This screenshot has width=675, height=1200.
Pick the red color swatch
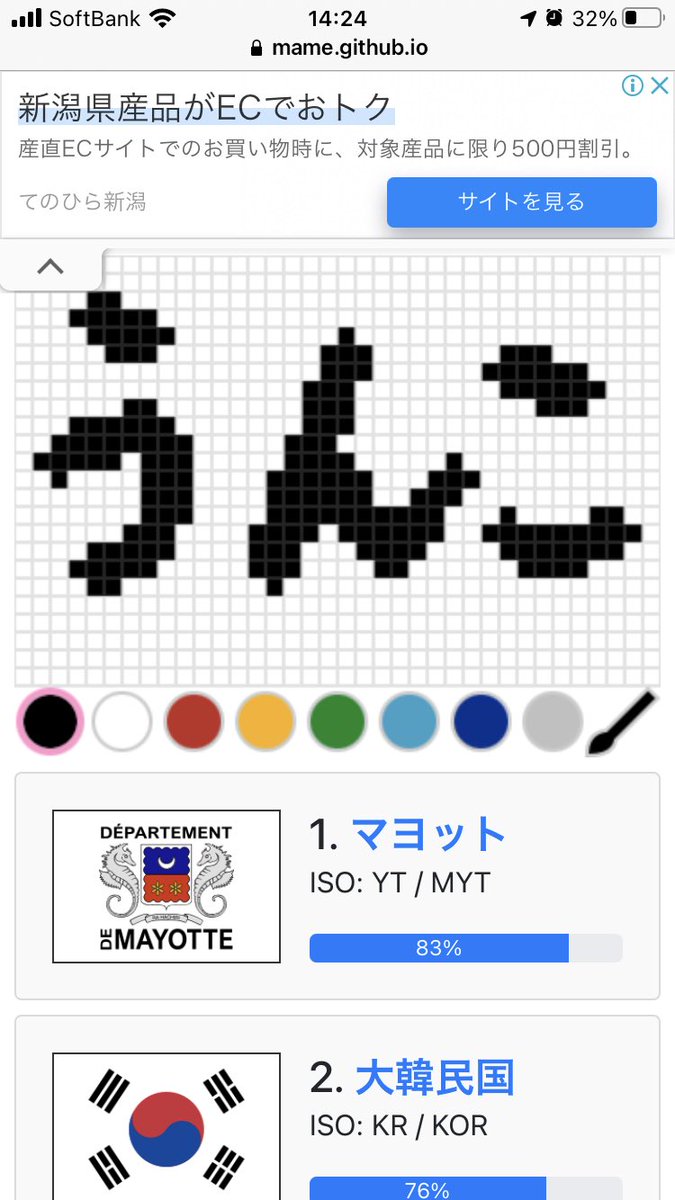(194, 721)
